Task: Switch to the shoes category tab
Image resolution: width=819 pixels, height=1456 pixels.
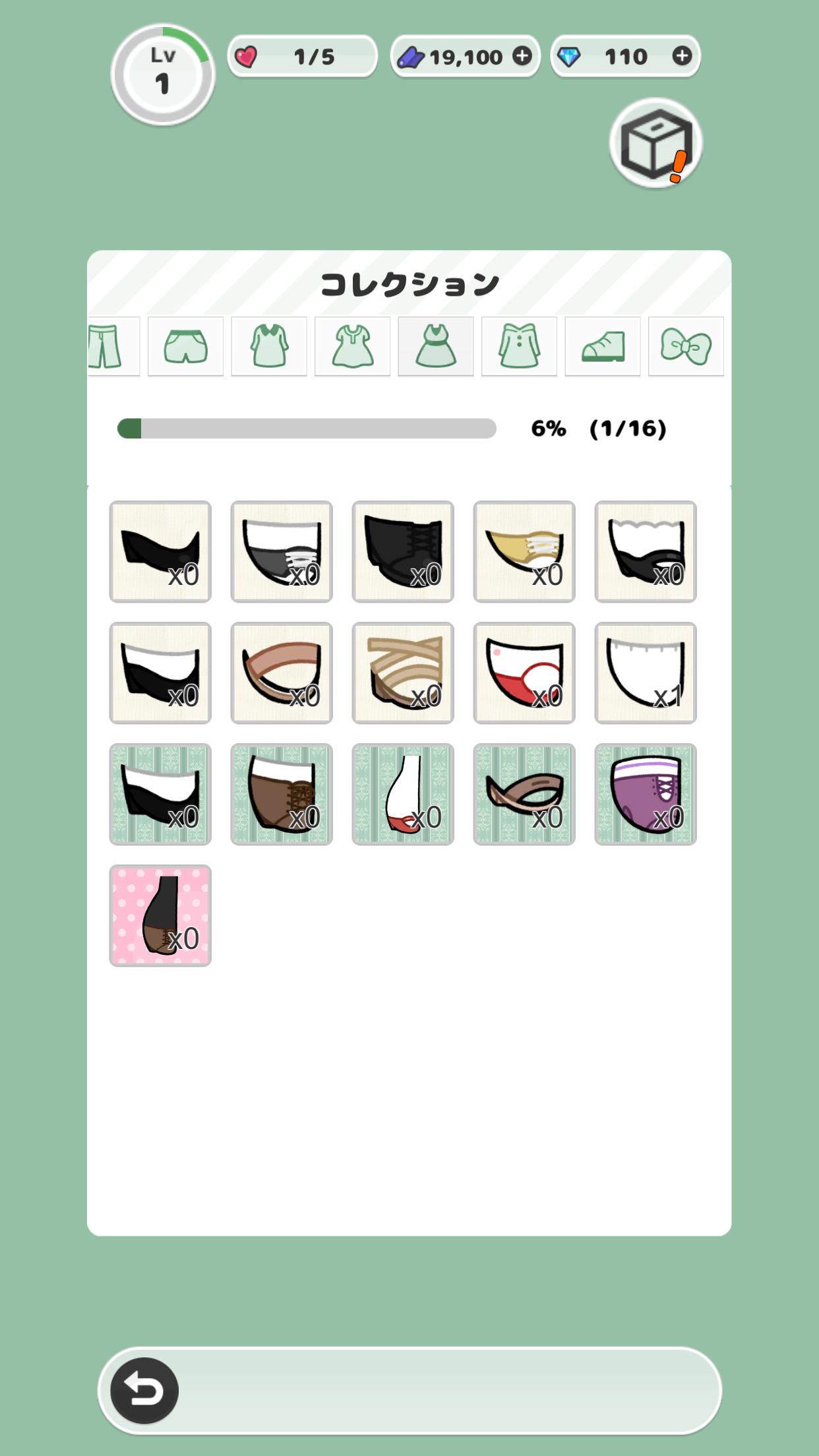Action: [603, 346]
